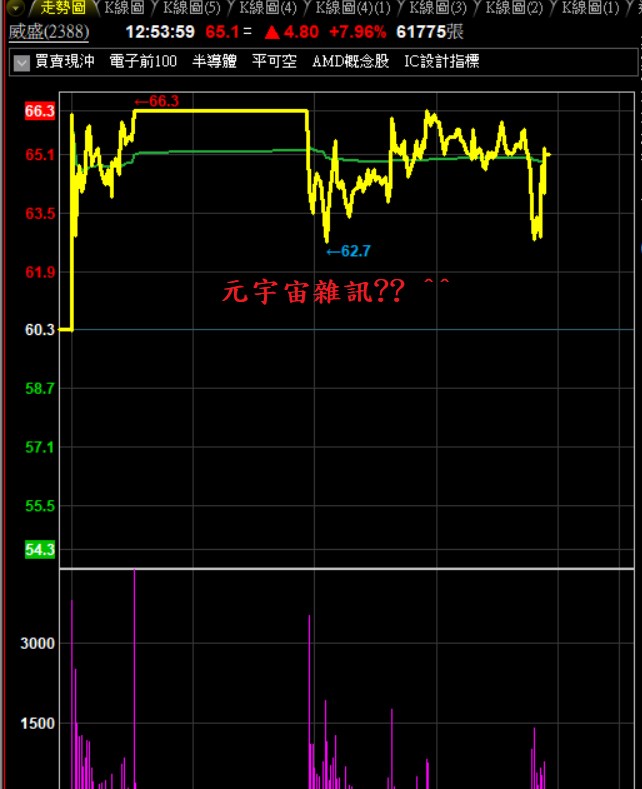Open the AMD概念股 category
This screenshot has height=789, width=642.
(x=350, y=61)
